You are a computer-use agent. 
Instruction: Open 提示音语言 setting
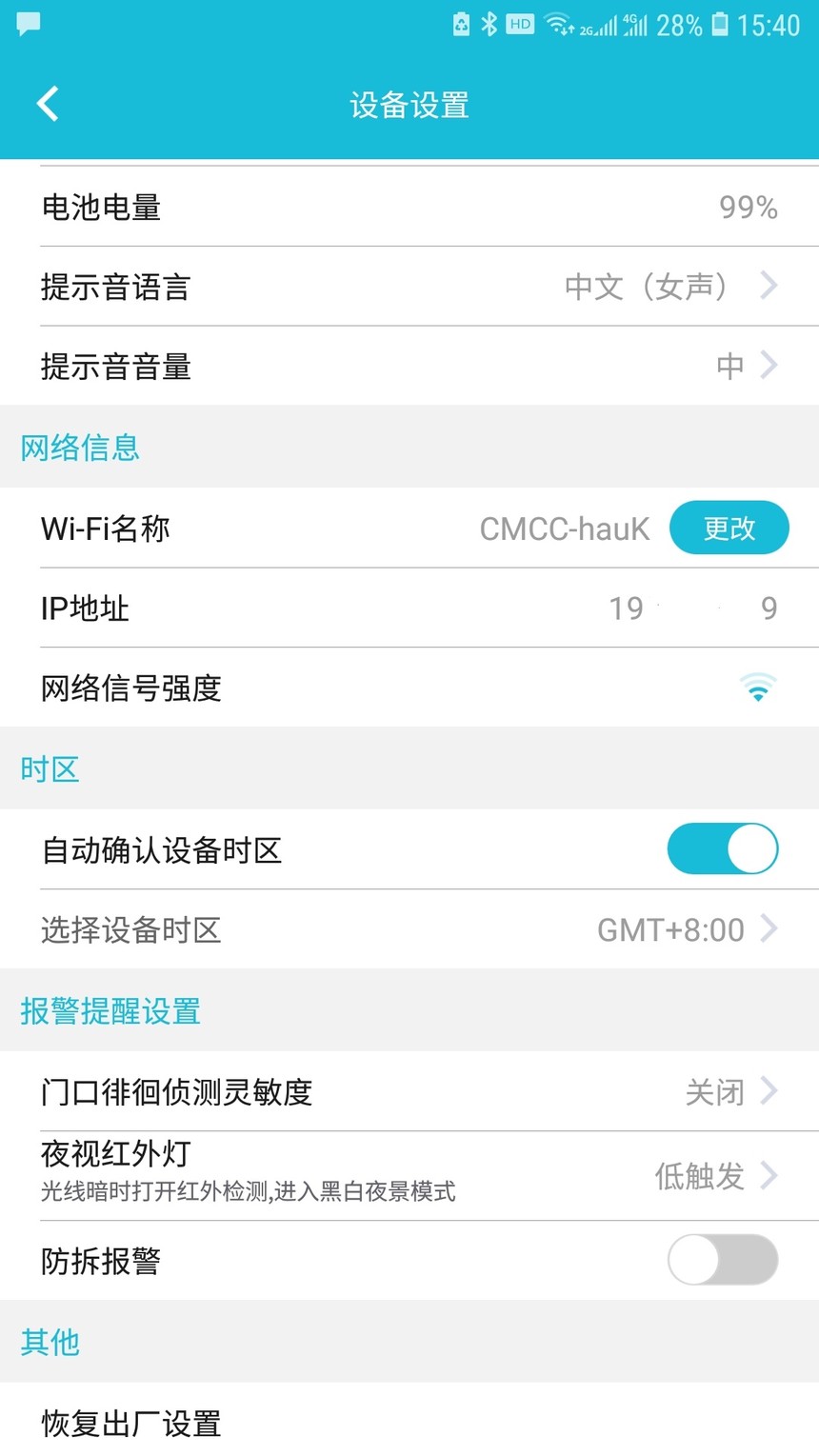tap(409, 286)
